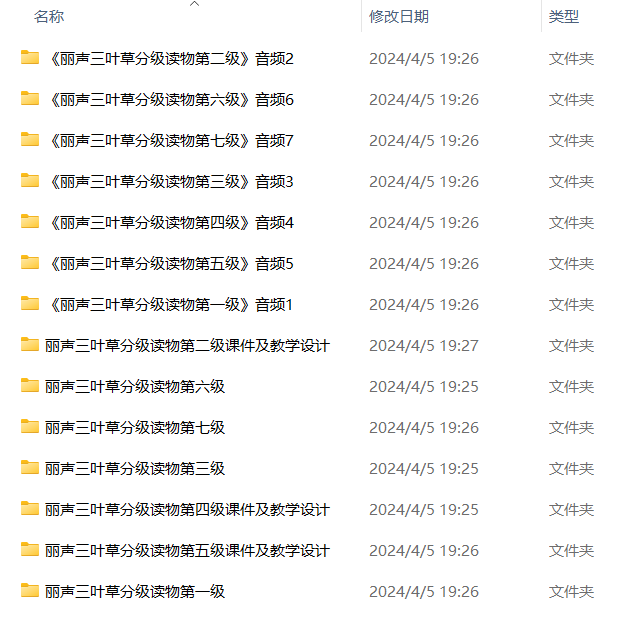Open the 丽声三叶草分级读物第六级 folder
The height and width of the screenshot is (627, 634).
tap(135, 387)
